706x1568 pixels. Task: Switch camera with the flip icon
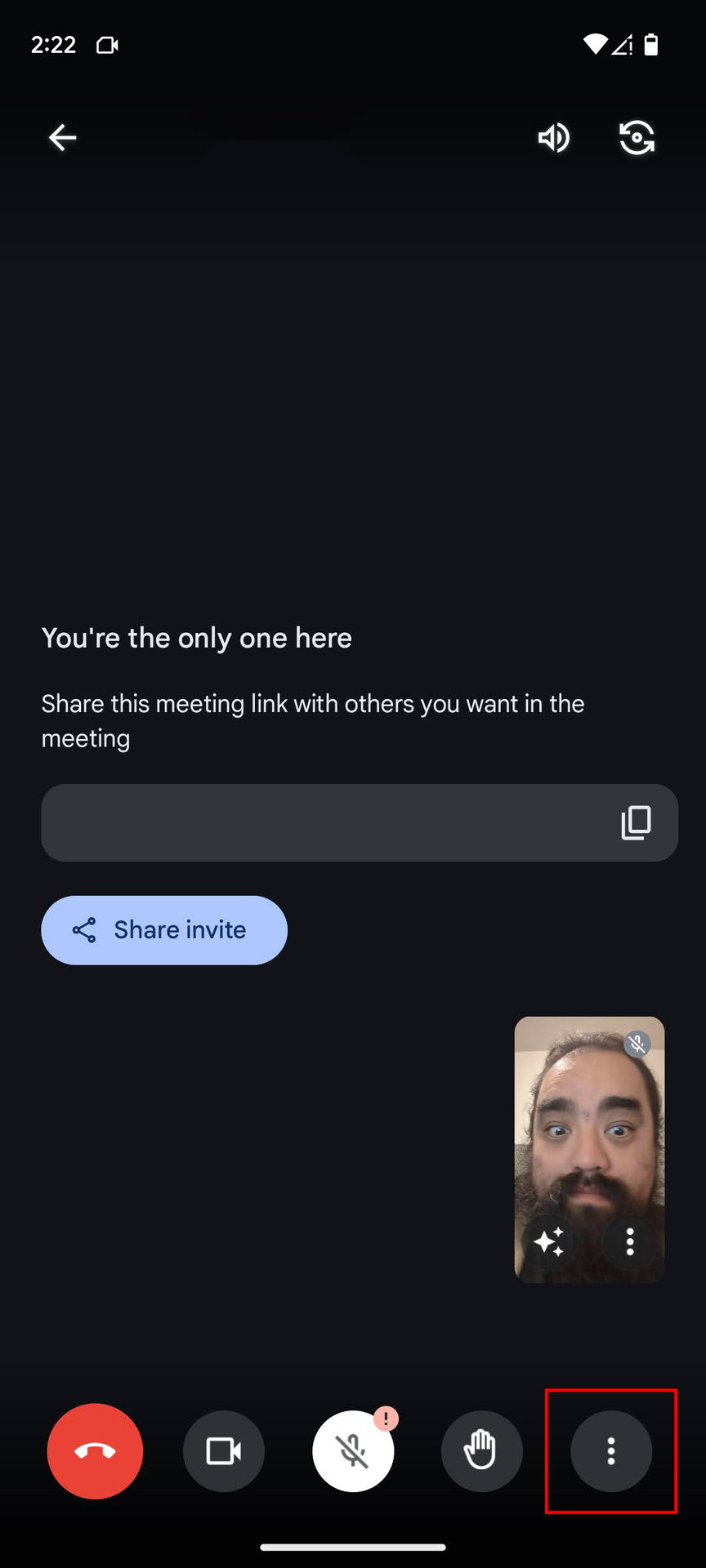tap(637, 137)
